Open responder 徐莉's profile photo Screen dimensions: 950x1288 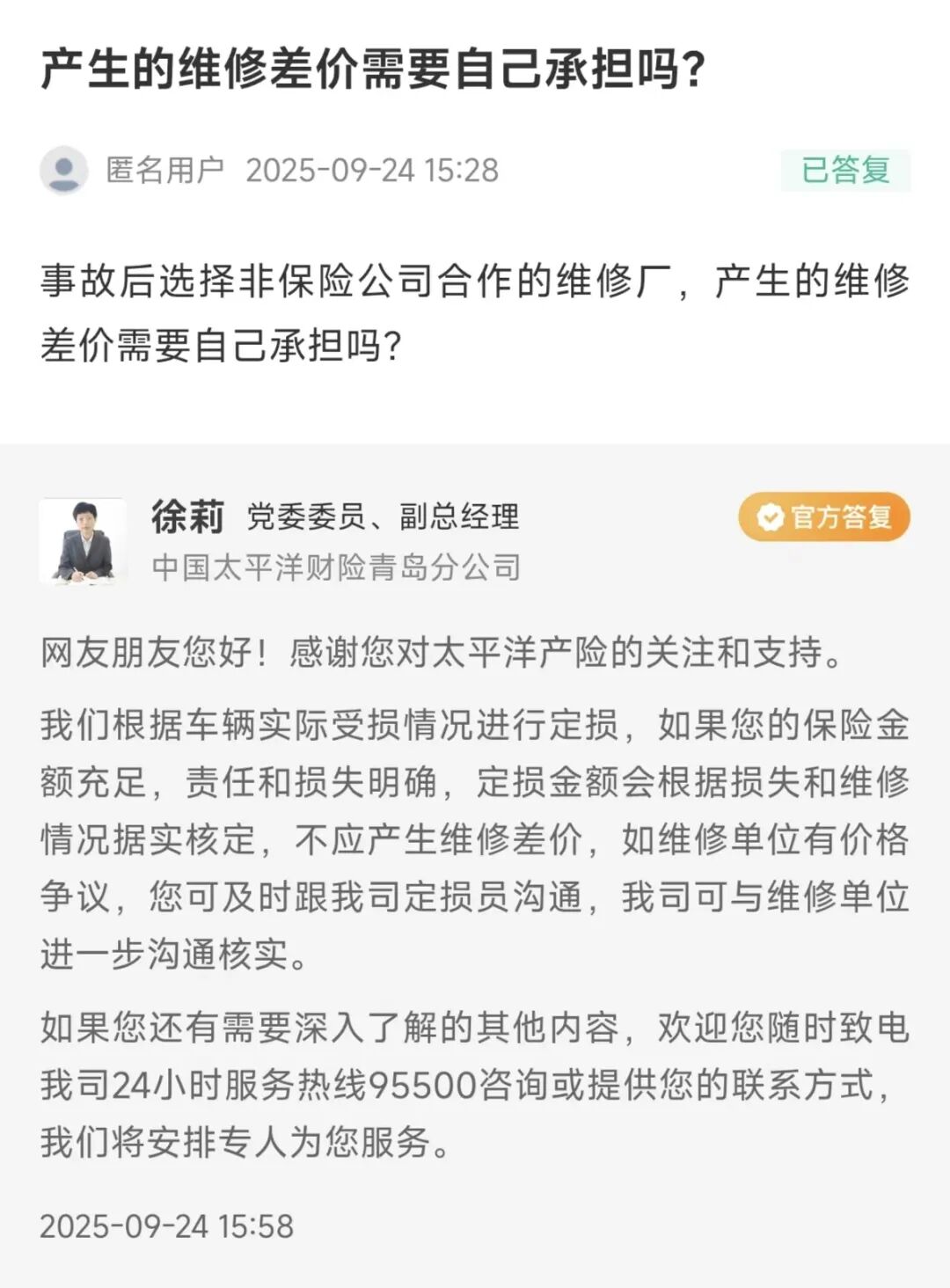point(84,540)
